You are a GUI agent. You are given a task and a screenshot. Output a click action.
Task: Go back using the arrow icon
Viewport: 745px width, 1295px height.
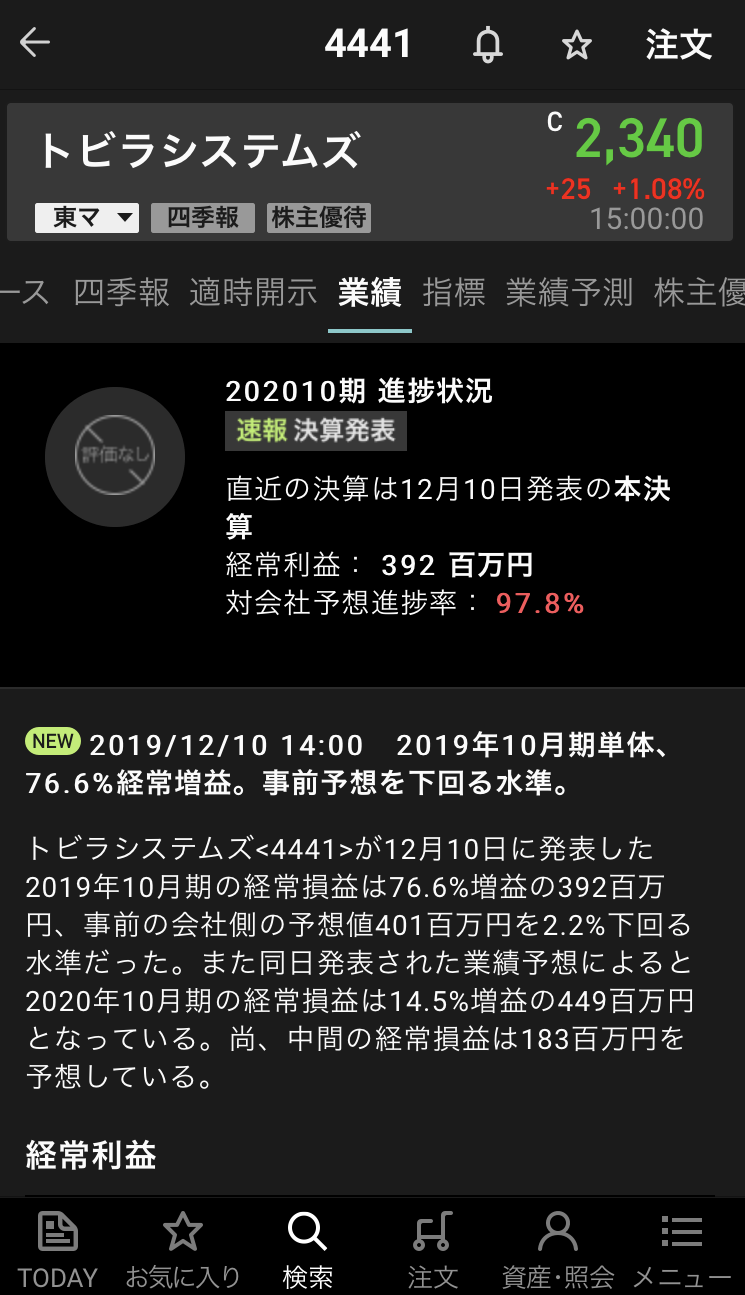click(x=35, y=43)
